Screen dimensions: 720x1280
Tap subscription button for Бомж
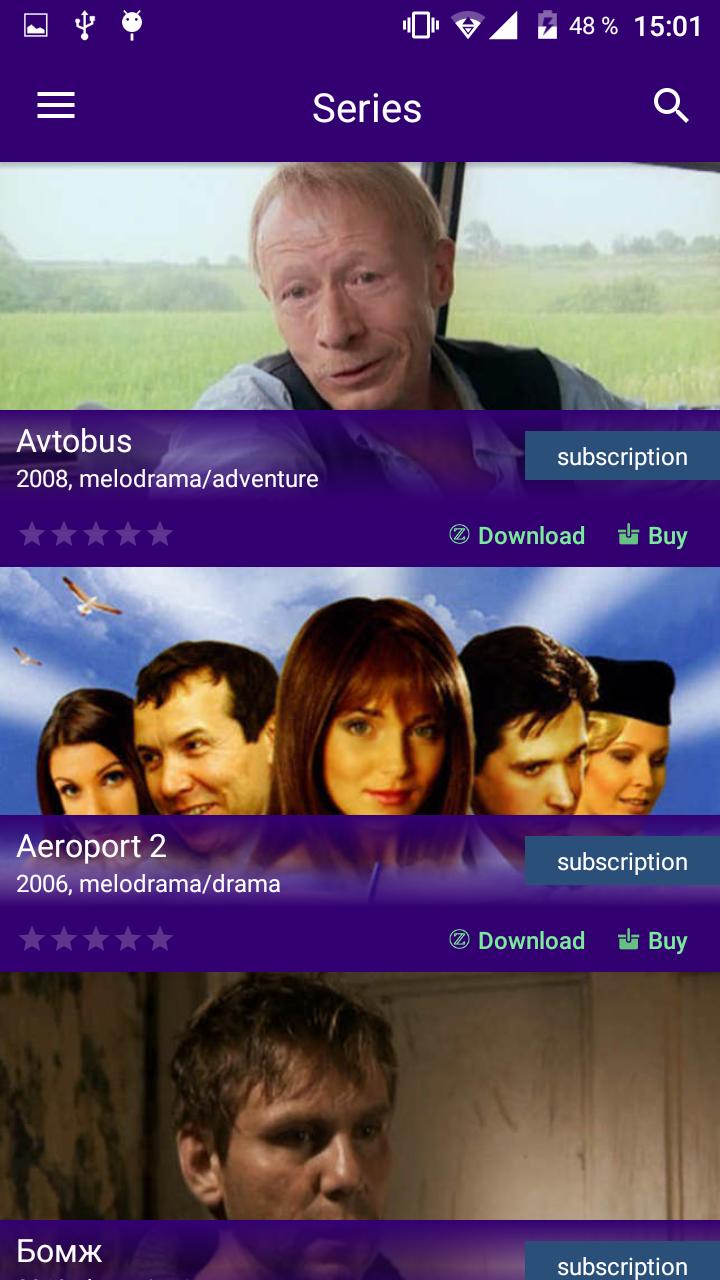point(621,1264)
